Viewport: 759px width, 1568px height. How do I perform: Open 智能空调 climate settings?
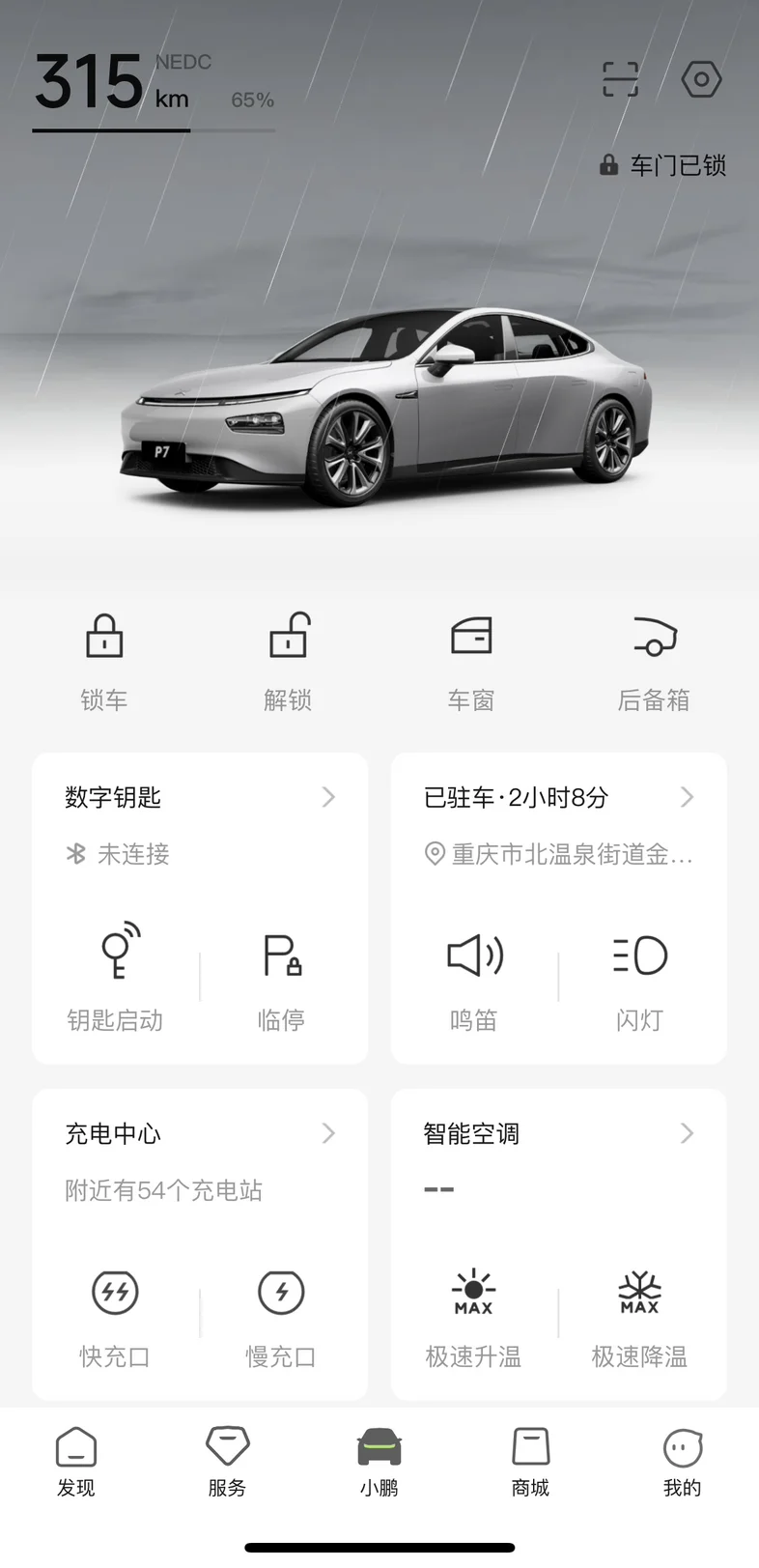(x=558, y=1134)
